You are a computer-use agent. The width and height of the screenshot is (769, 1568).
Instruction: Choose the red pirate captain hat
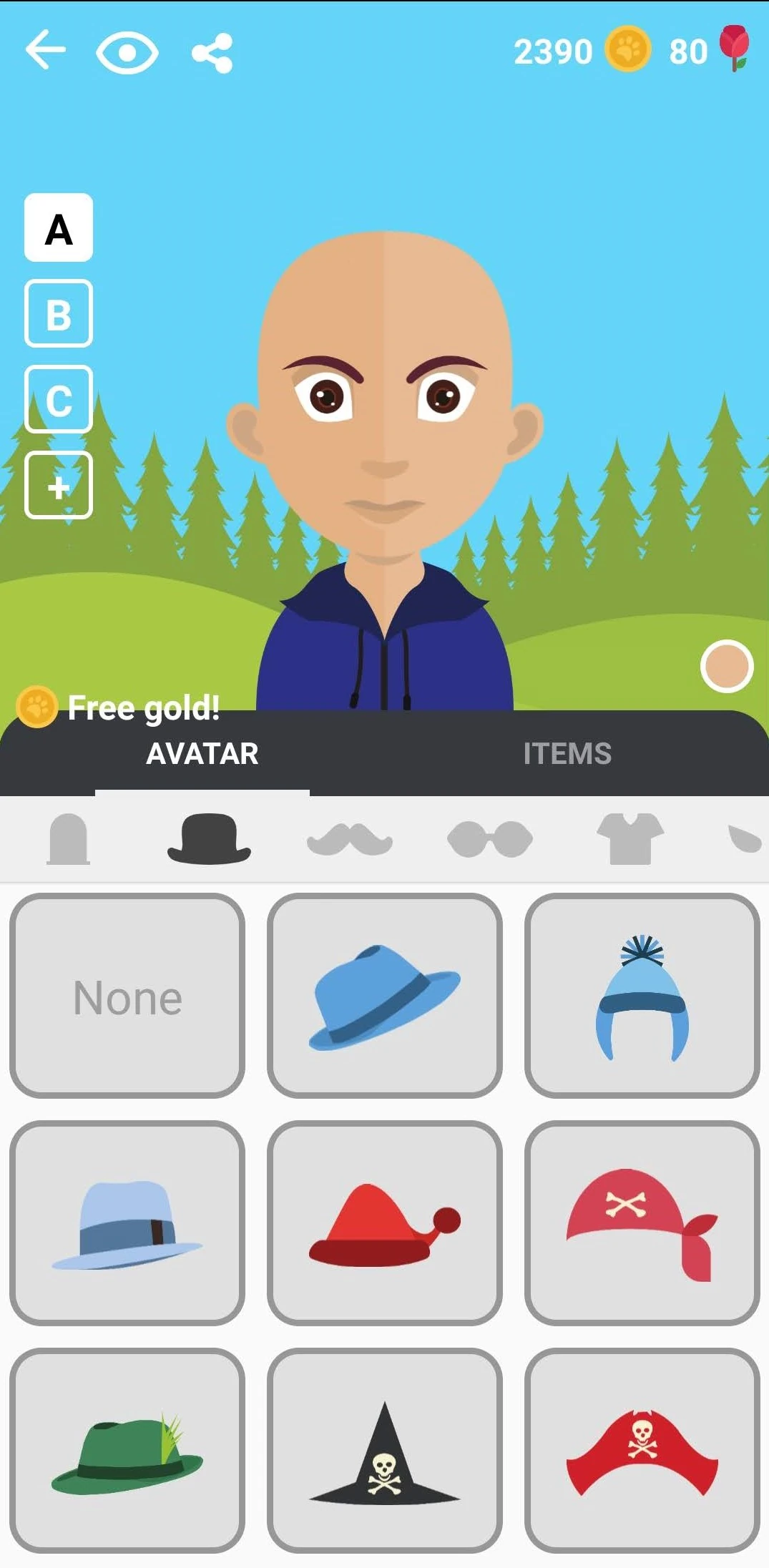pos(642,1451)
